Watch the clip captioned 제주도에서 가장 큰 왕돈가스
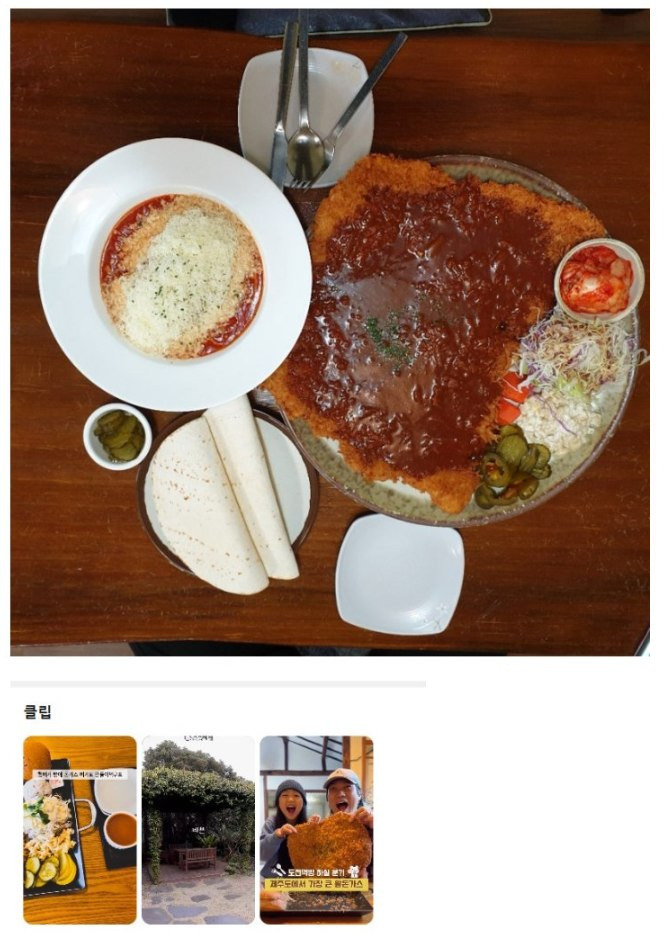 tap(316, 830)
